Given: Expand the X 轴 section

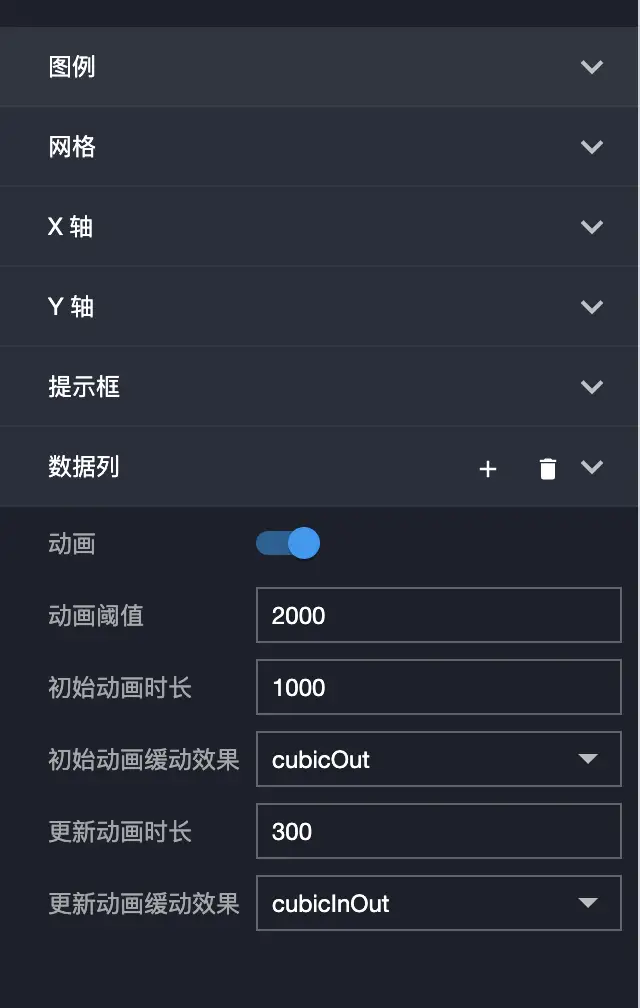Looking at the screenshot, I should [x=592, y=227].
